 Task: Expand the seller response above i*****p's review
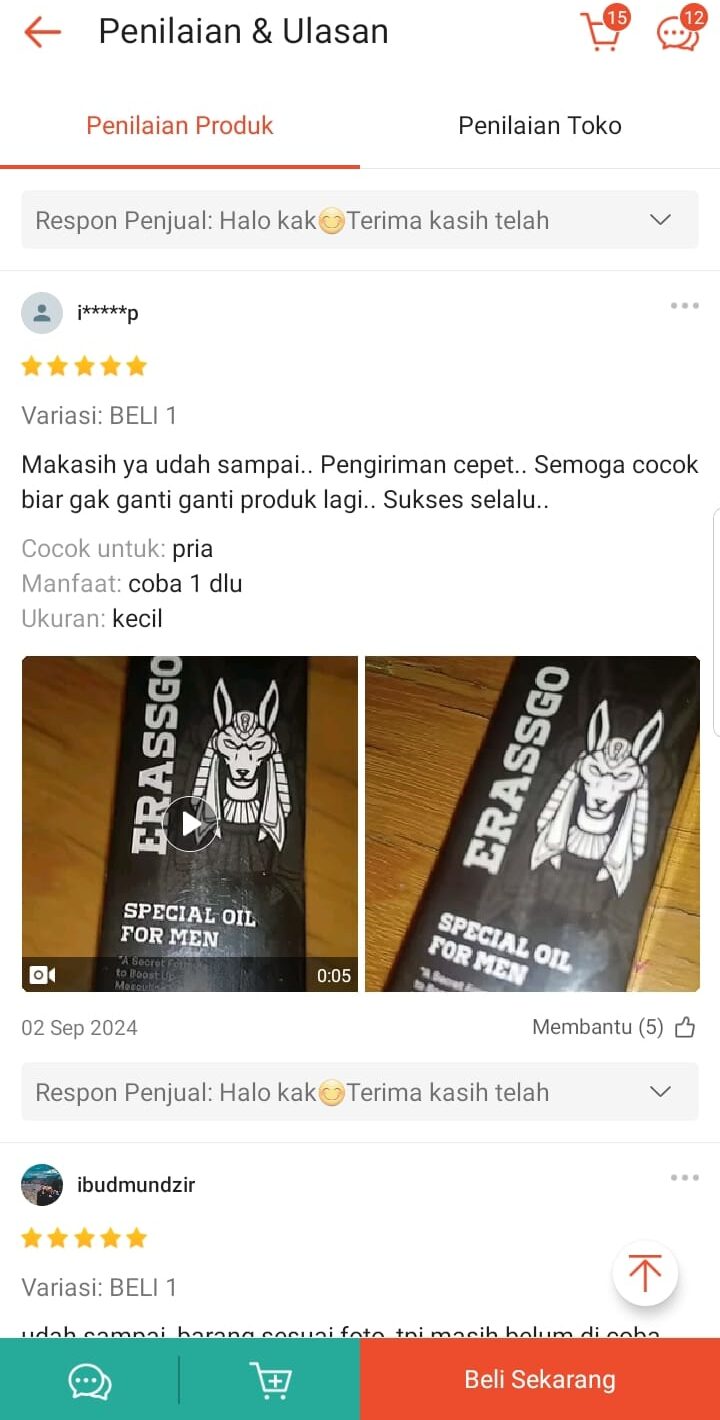pos(660,220)
